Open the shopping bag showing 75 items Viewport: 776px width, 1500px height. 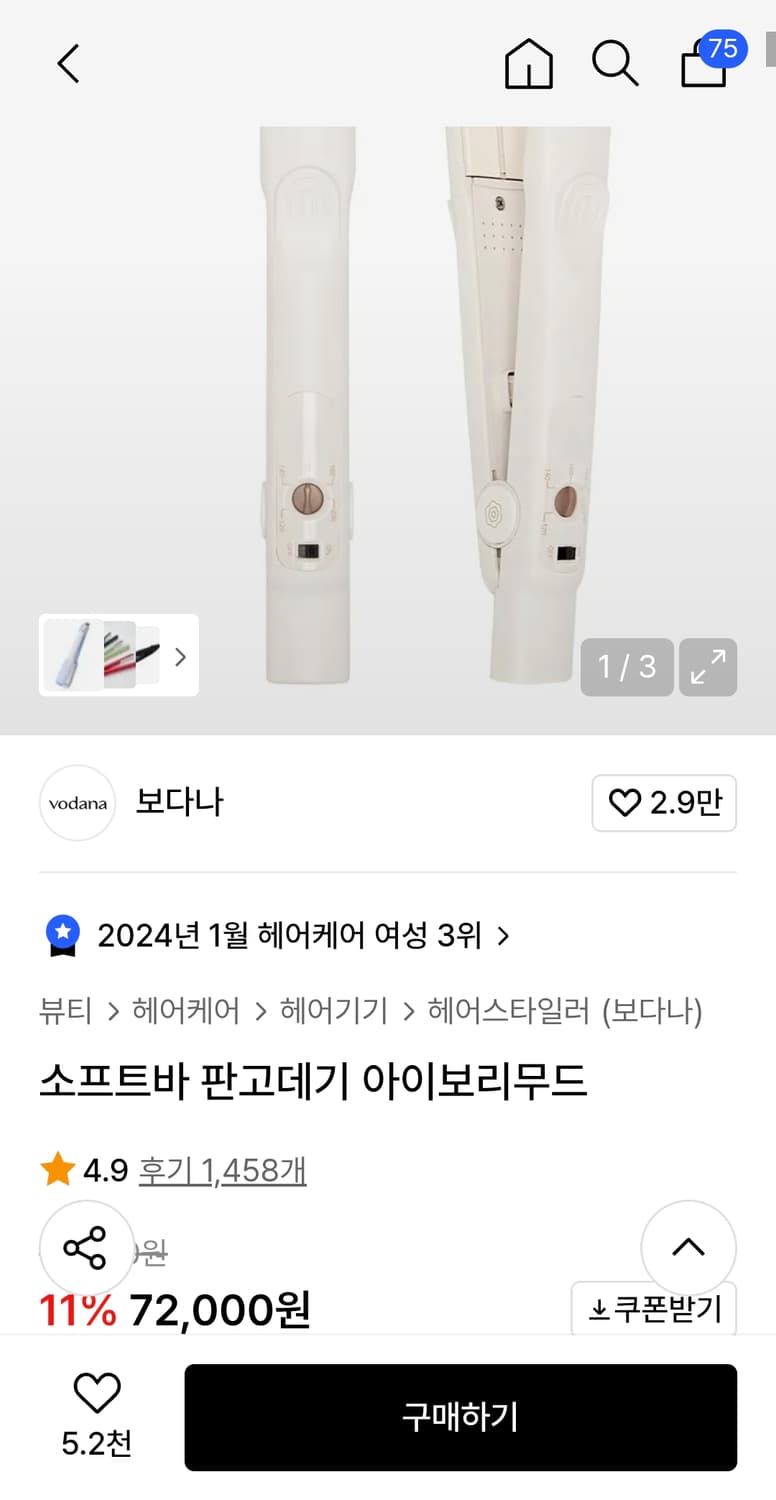tap(702, 67)
